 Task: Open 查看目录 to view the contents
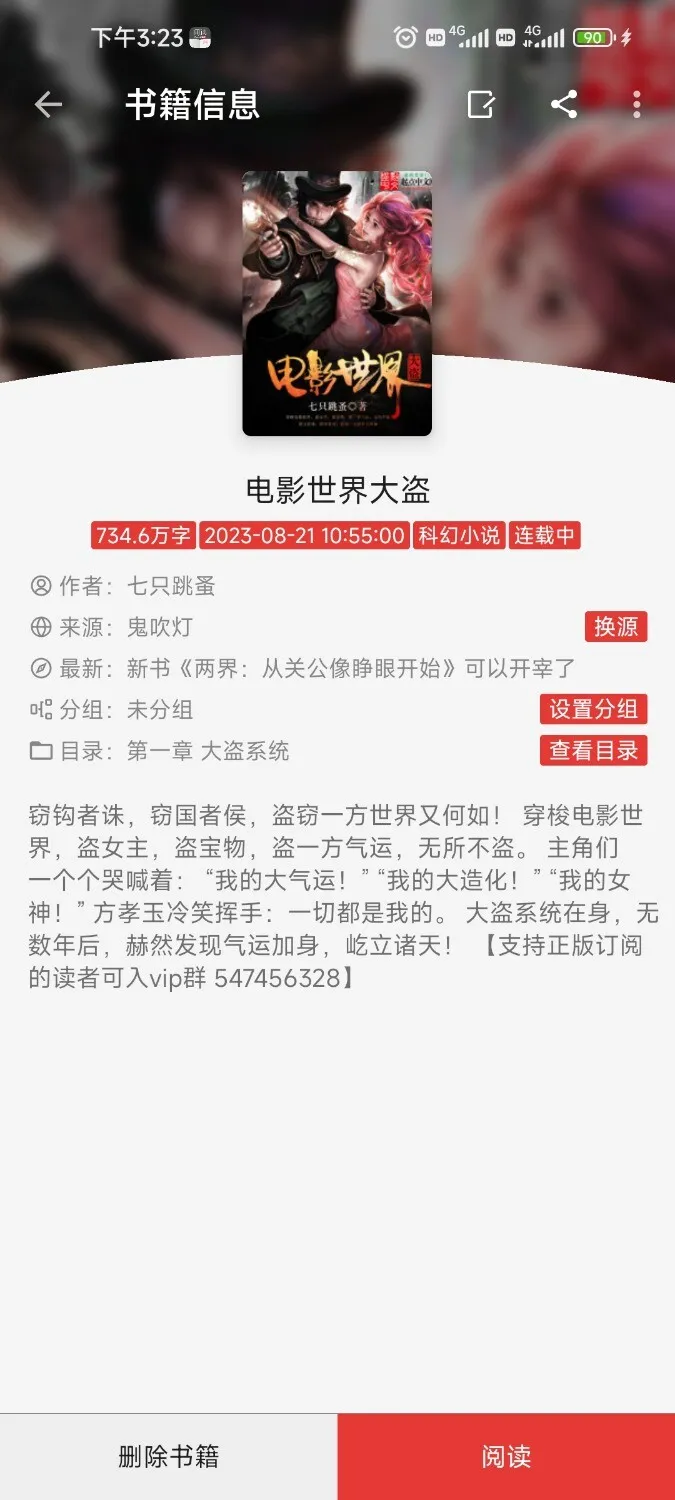tap(593, 750)
